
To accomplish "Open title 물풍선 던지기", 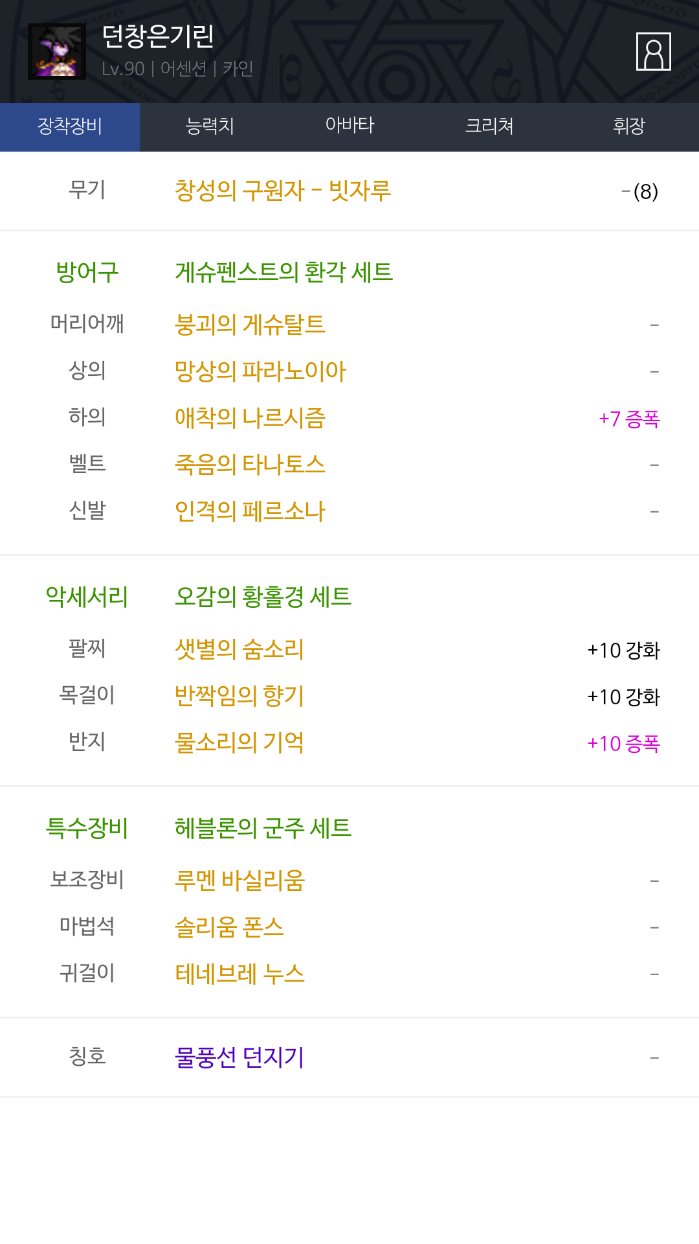I will [x=239, y=1057].
